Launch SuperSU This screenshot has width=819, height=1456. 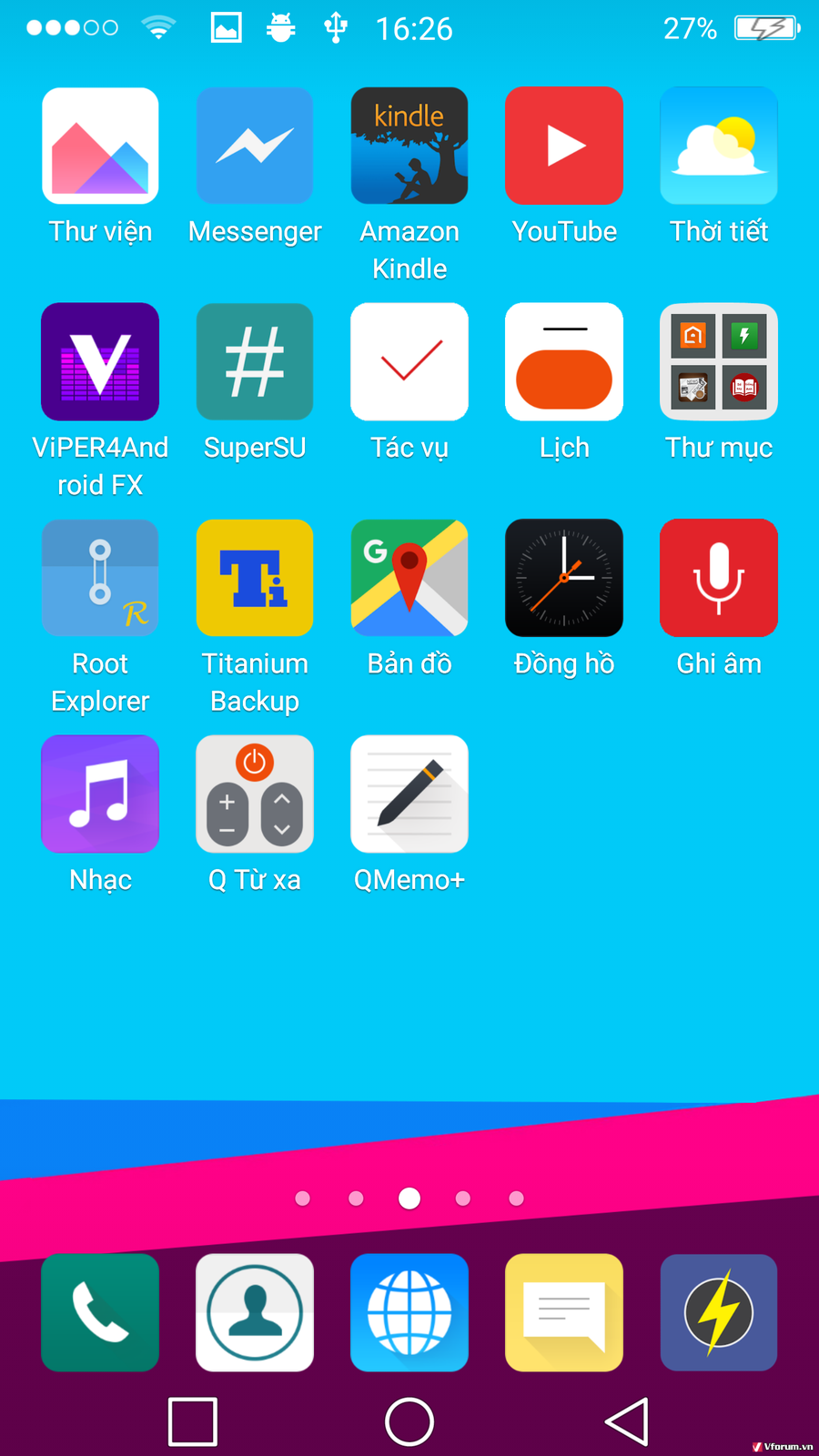(255, 361)
